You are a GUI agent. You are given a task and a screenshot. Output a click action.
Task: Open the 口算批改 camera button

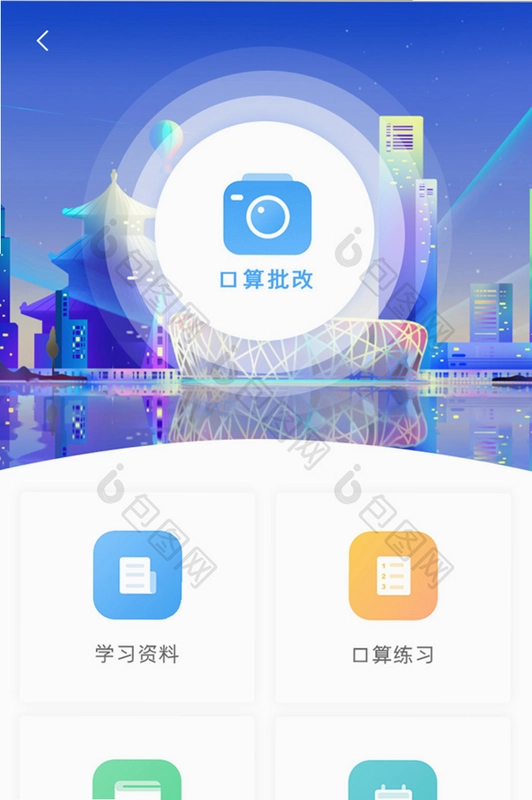[x=266, y=231]
